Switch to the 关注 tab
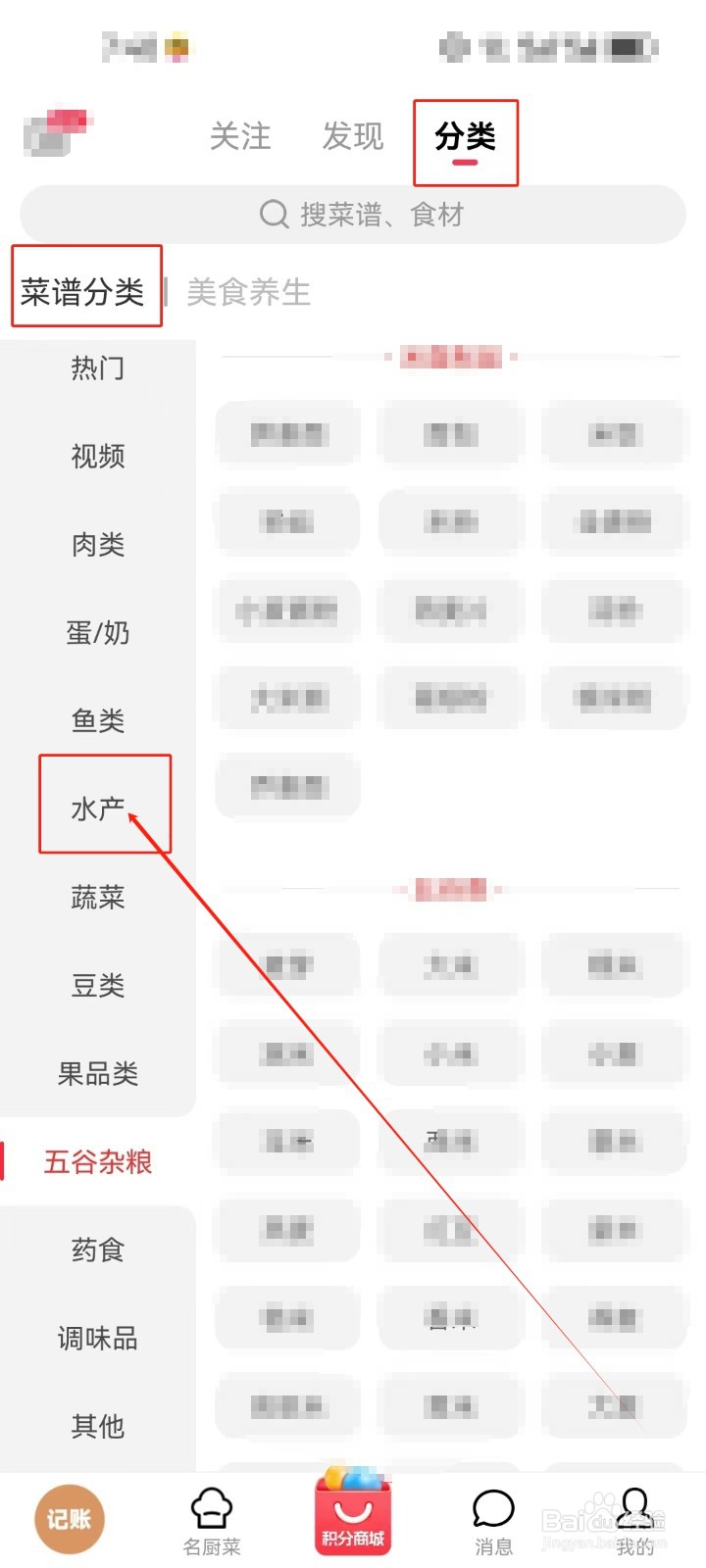 (x=238, y=137)
